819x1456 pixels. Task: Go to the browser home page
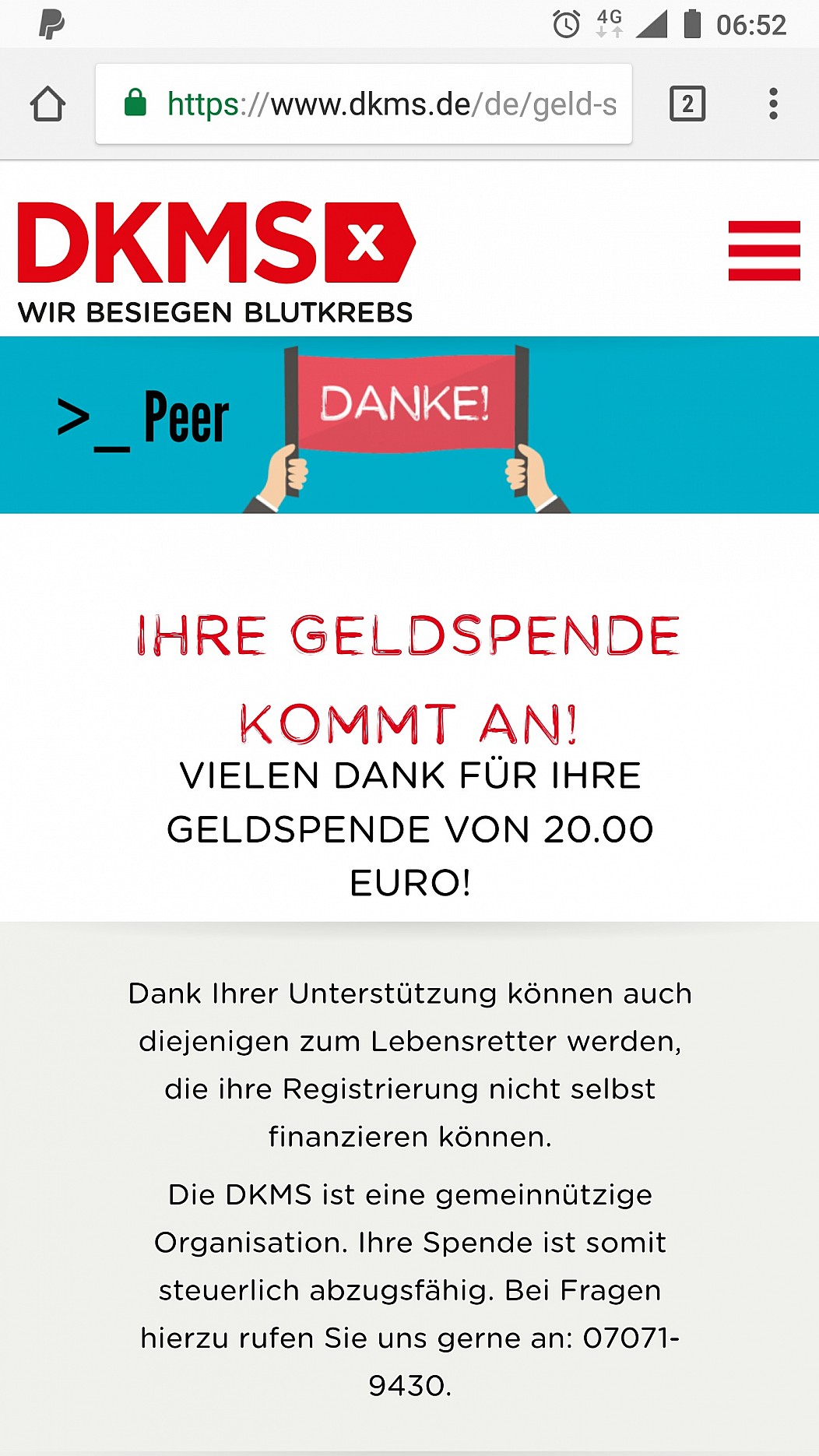[x=47, y=104]
